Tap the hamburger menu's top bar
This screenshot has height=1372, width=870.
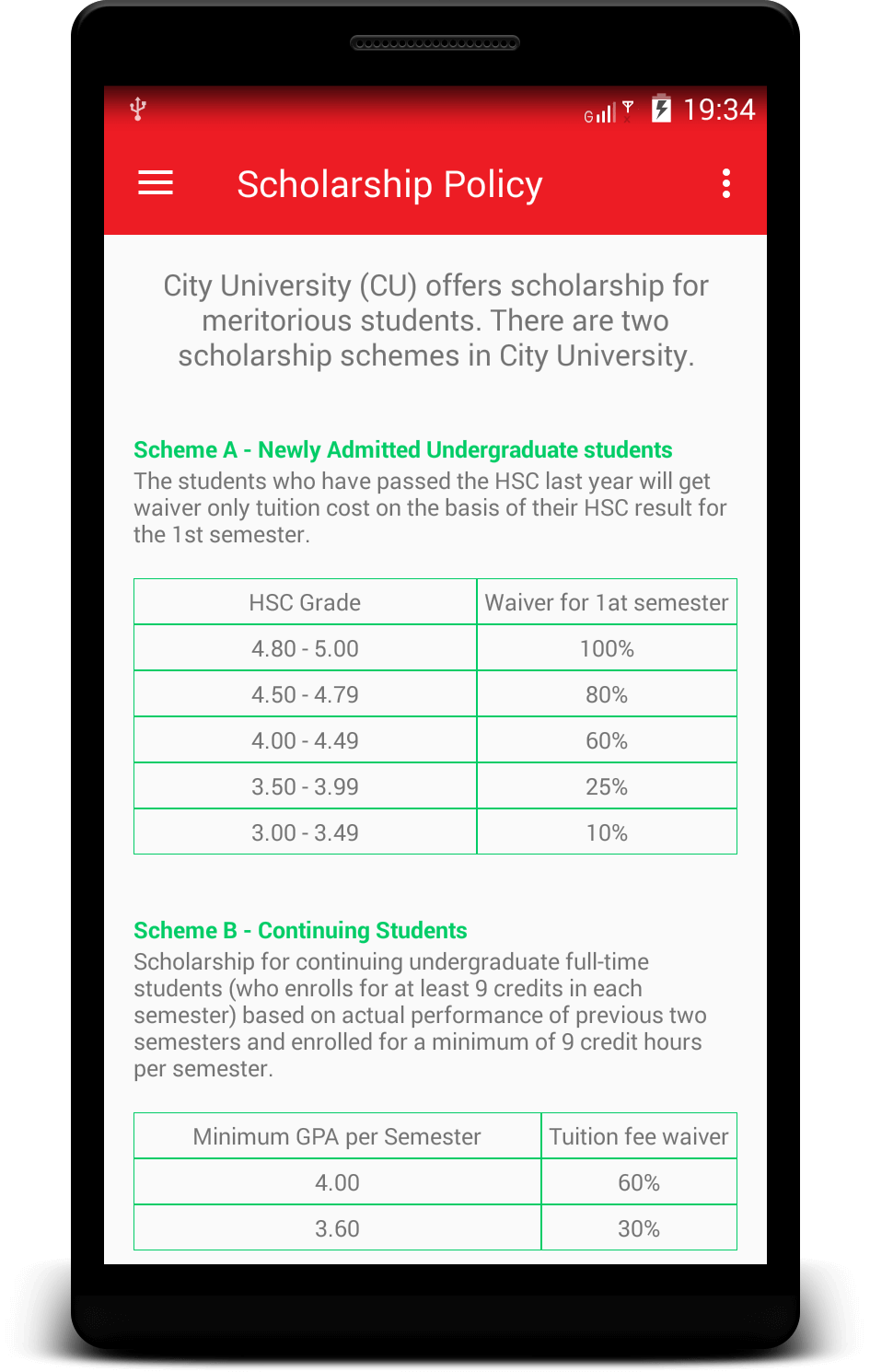155,172
